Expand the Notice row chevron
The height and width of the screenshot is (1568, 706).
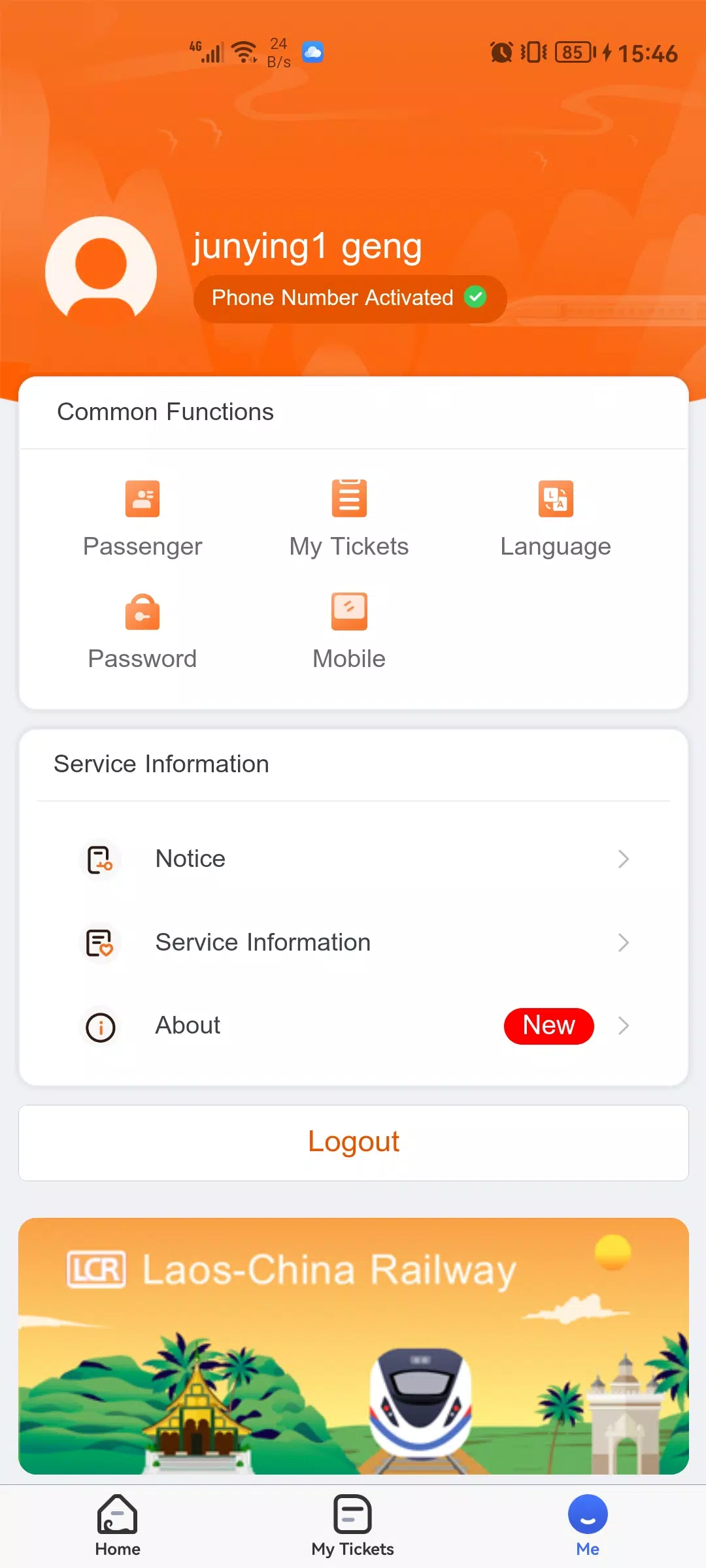coord(624,859)
